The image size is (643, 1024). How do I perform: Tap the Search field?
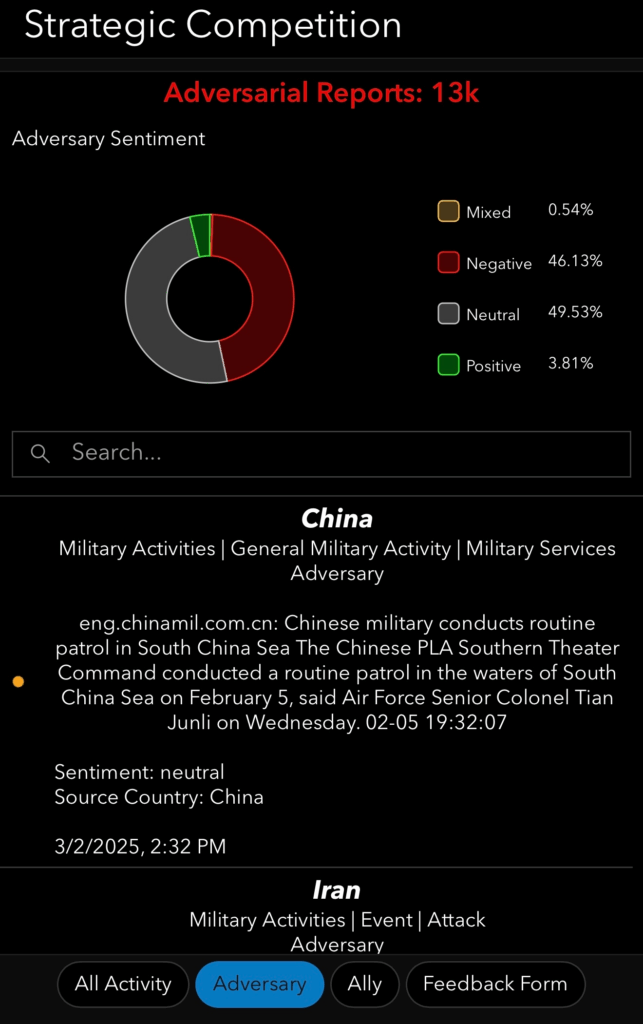tap(340, 453)
